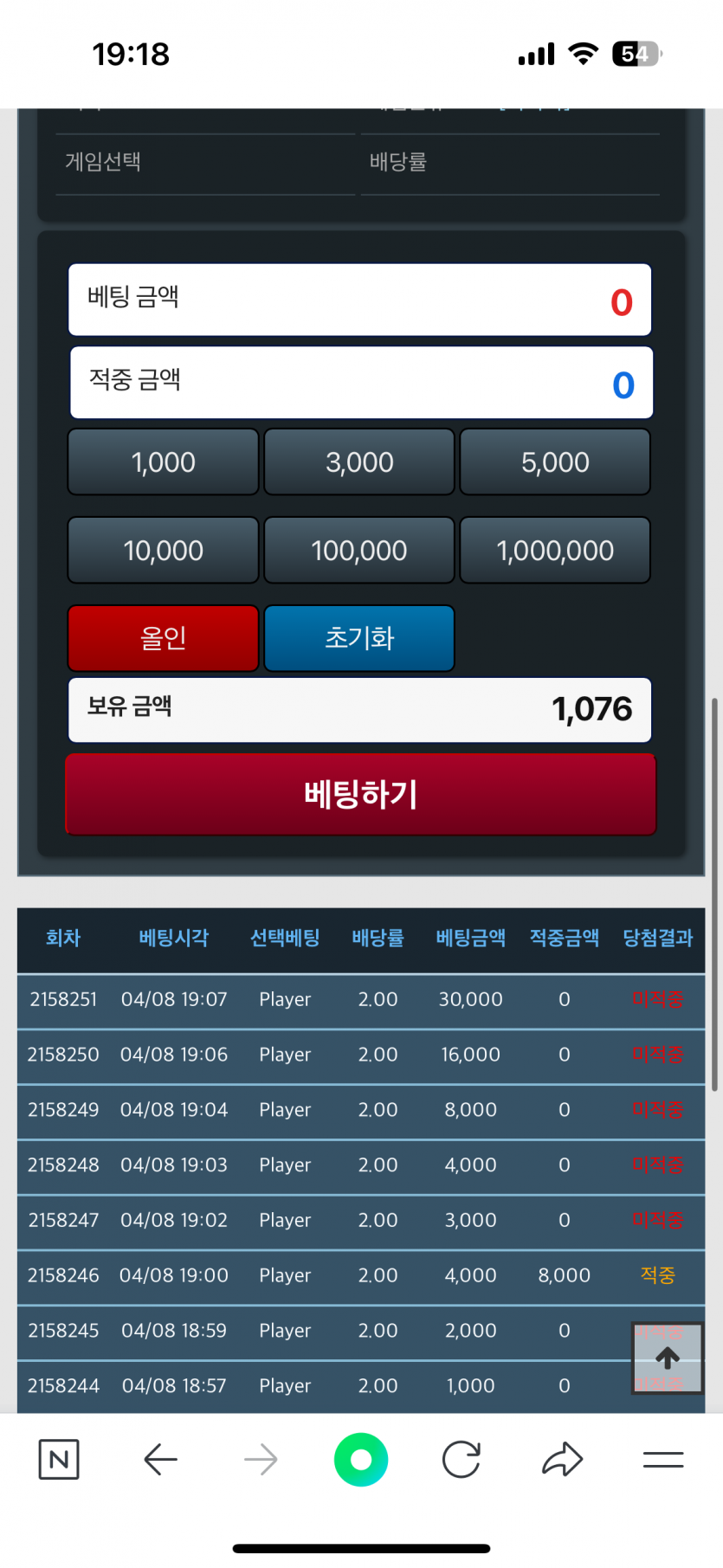Open the browser hamburger menu
This screenshot has width=723, height=1568.
point(663,1460)
